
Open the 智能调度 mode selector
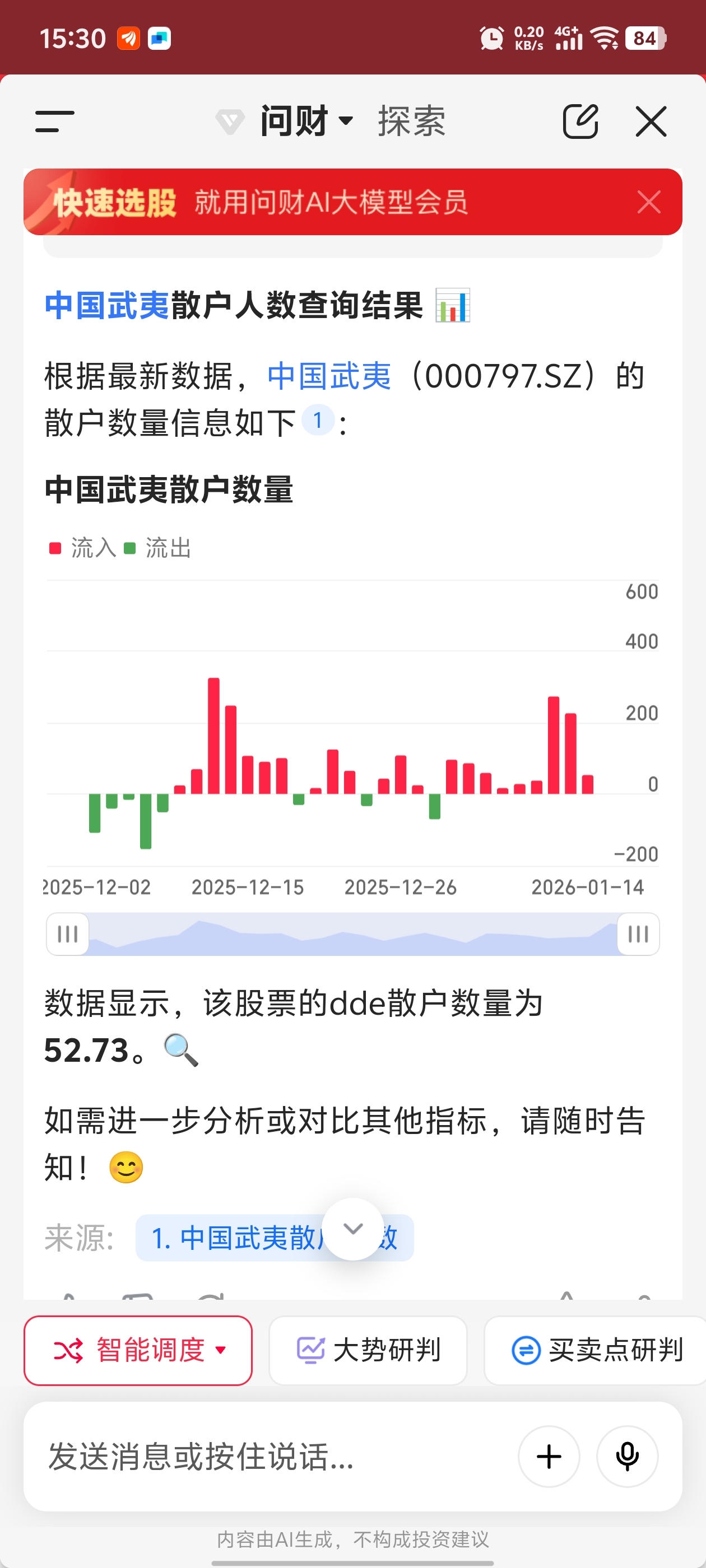point(138,1350)
